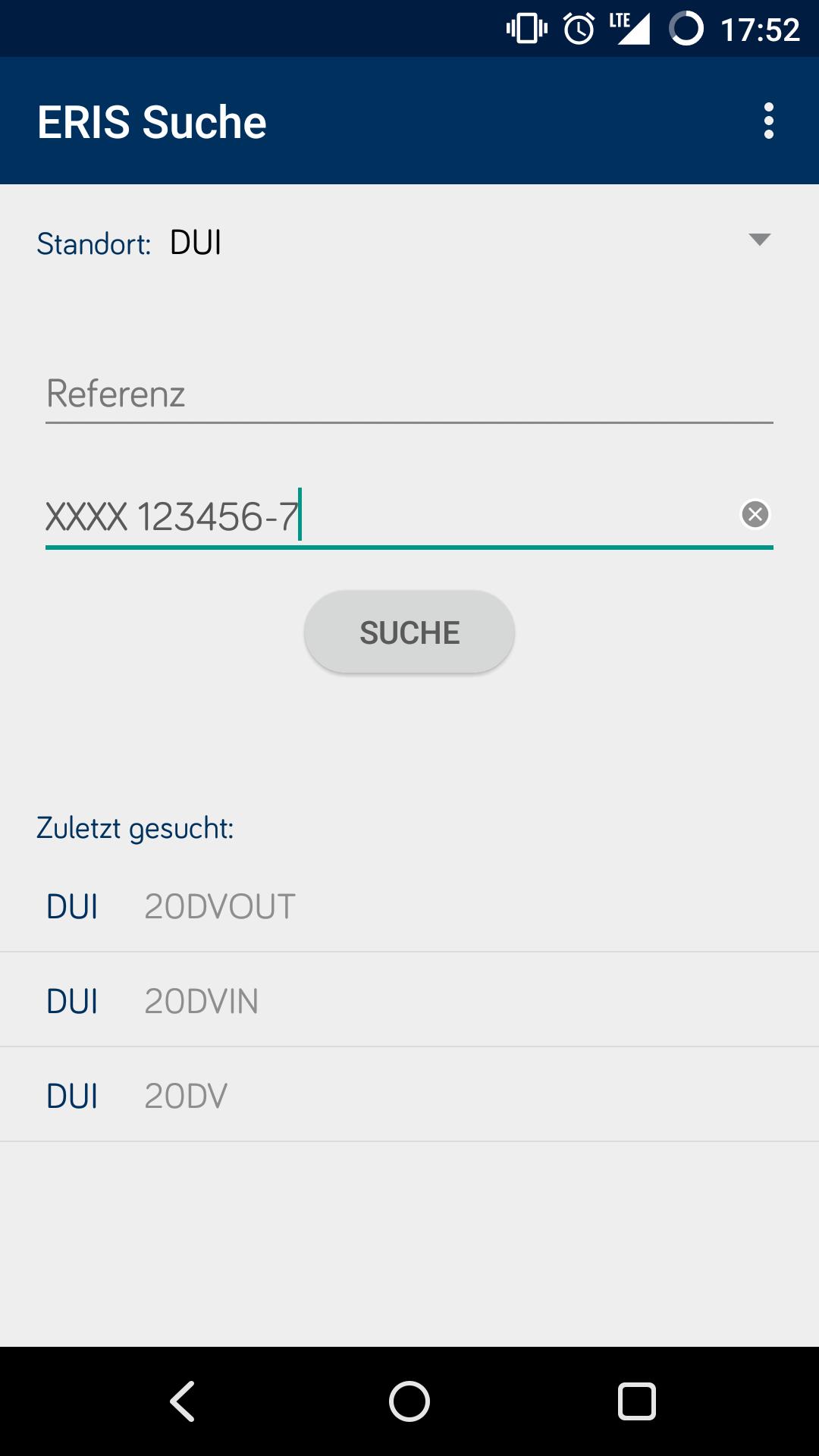Select recent search 20DVIN
This screenshot has width=819, height=1456.
tap(409, 1001)
